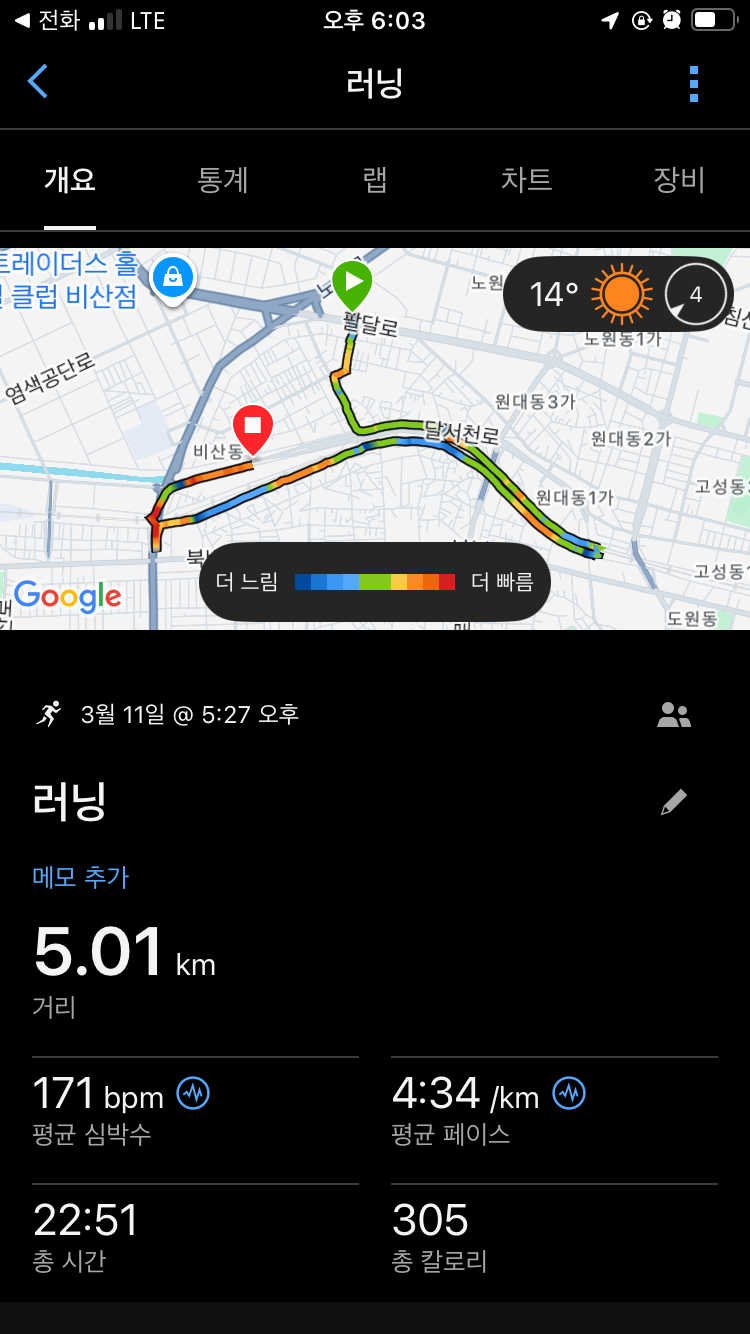
Task: Select the 개요 tab
Action: click(x=70, y=180)
